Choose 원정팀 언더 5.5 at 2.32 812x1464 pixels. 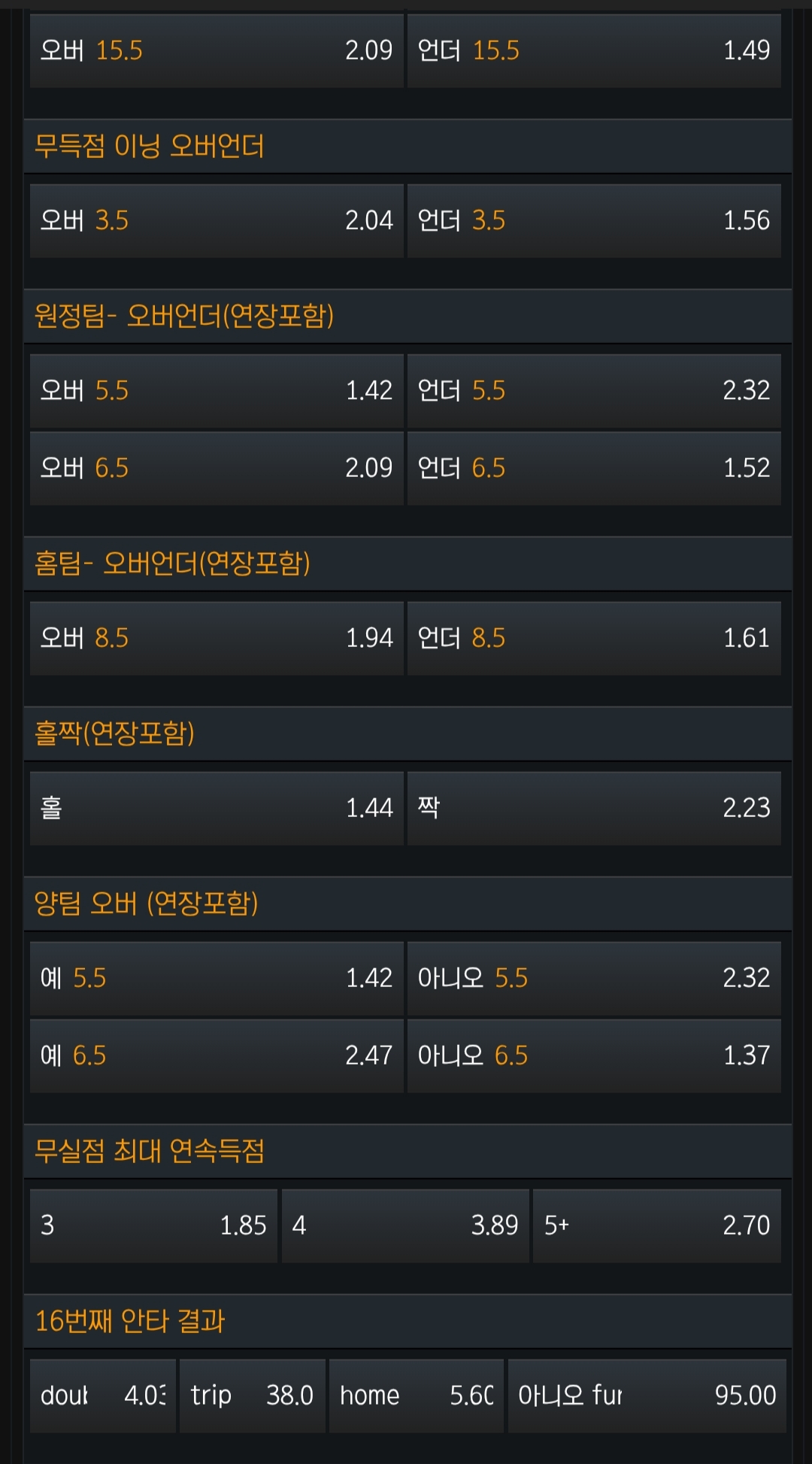[594, 390]
